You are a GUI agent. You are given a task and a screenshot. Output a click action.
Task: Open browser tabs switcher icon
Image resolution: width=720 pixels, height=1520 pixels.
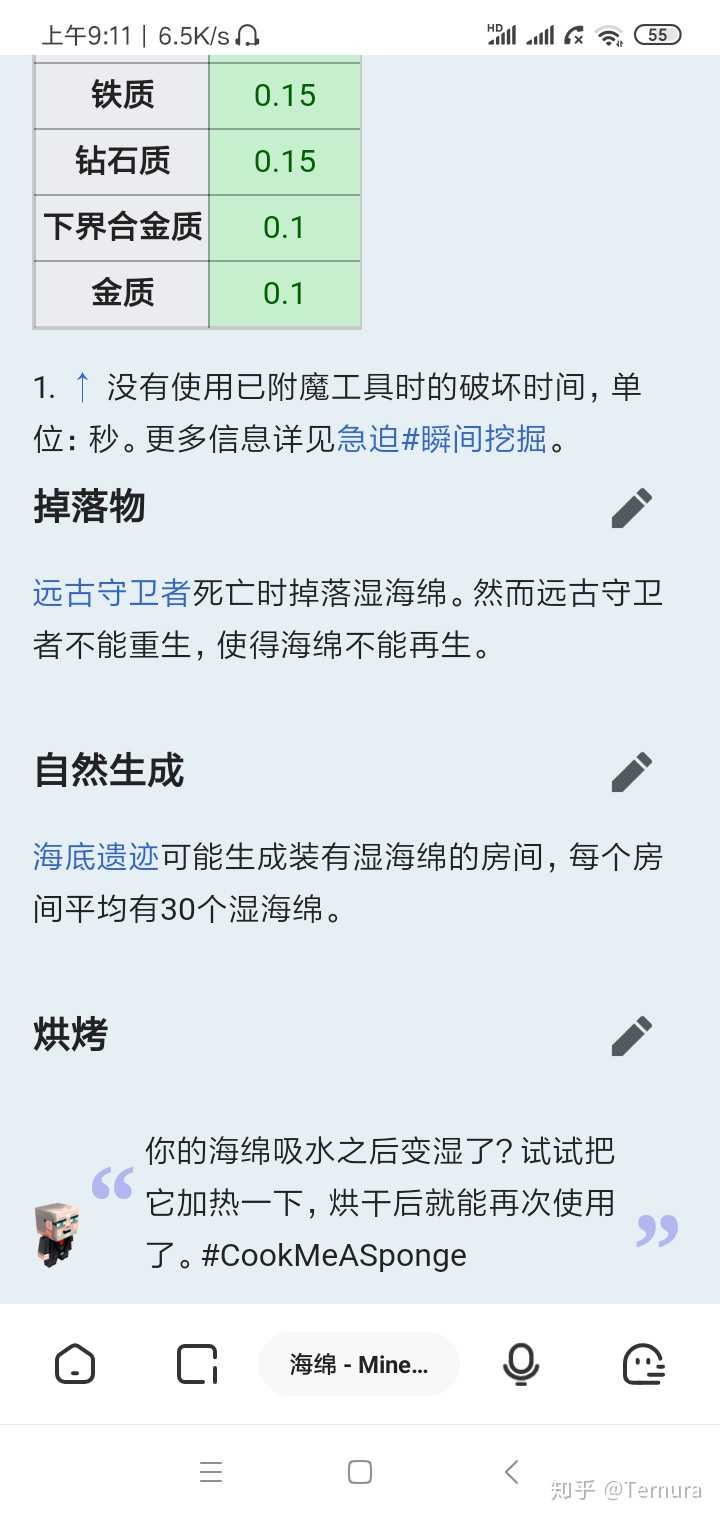[x=195, y=1364]
